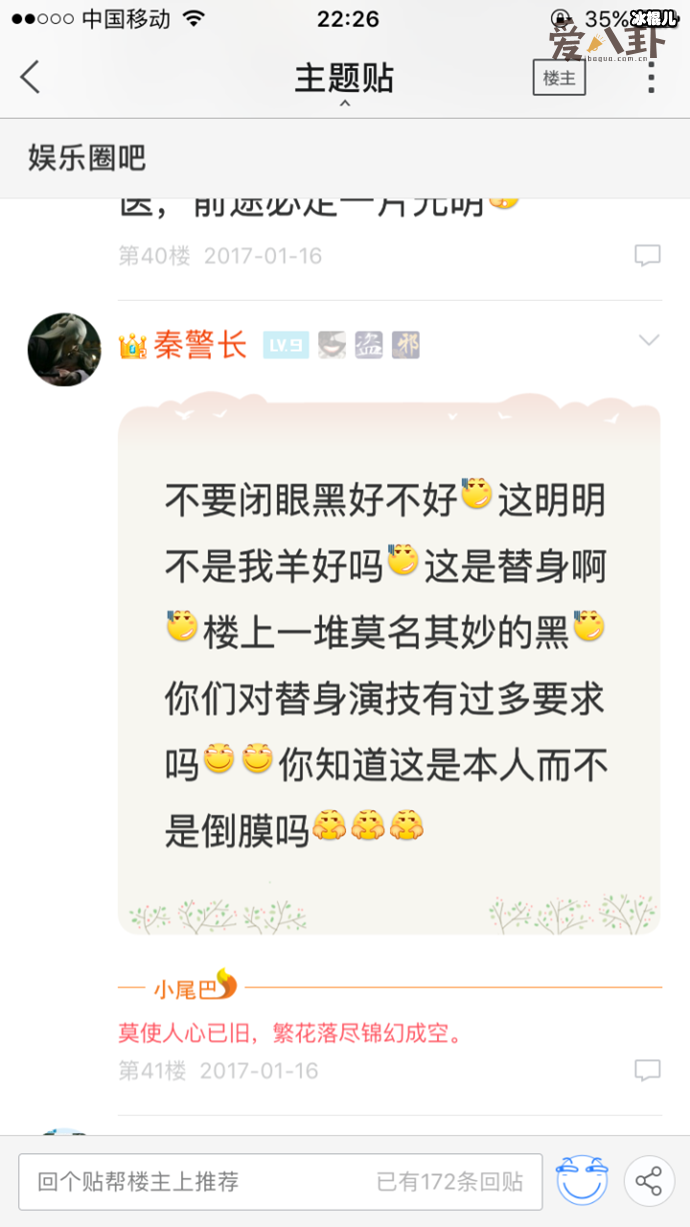Go back from the 主题贴 page
This screenshot has width=690, height=1227.
[x=30, y=77]
